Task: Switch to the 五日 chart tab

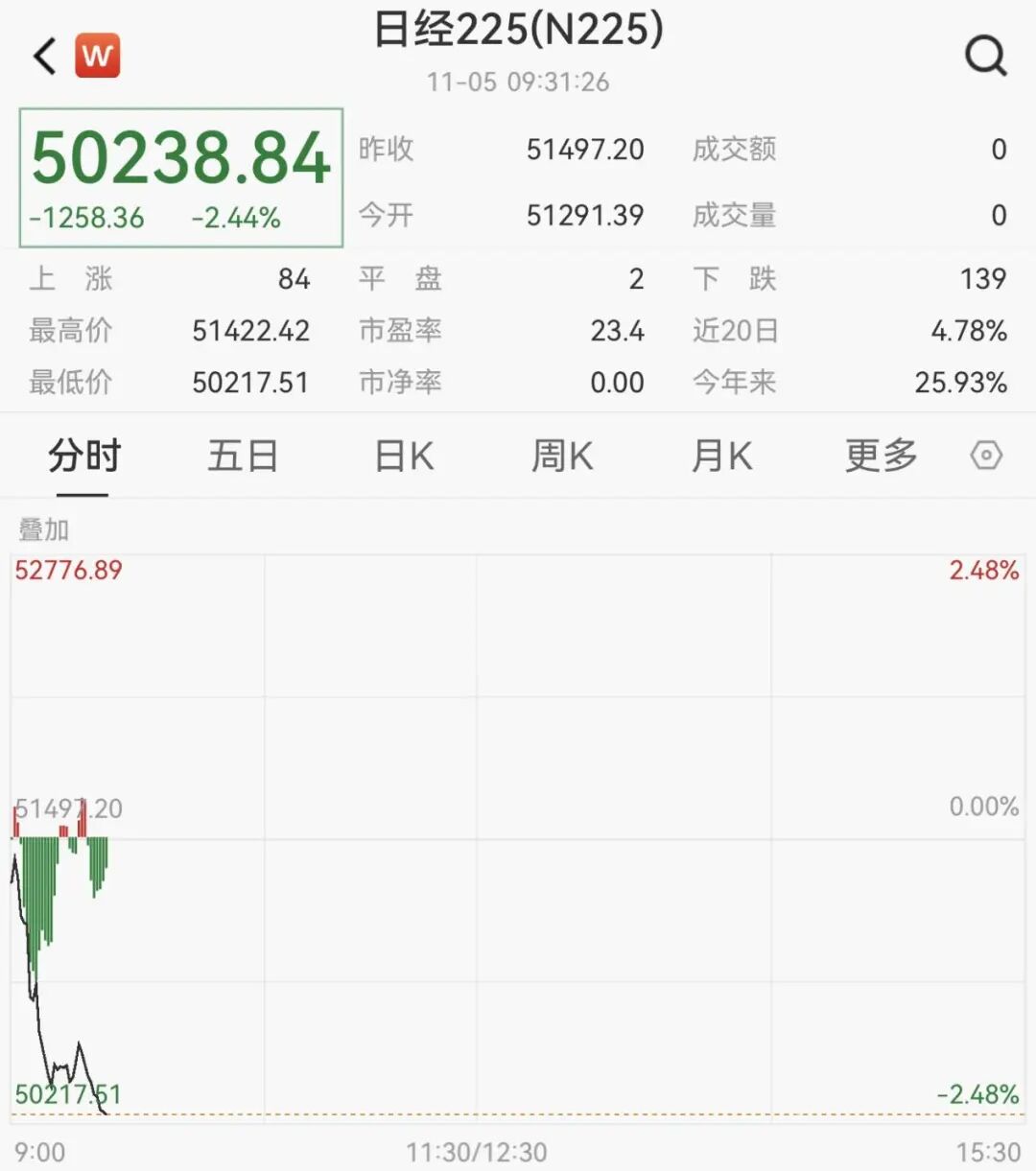Action: (243, 456)
